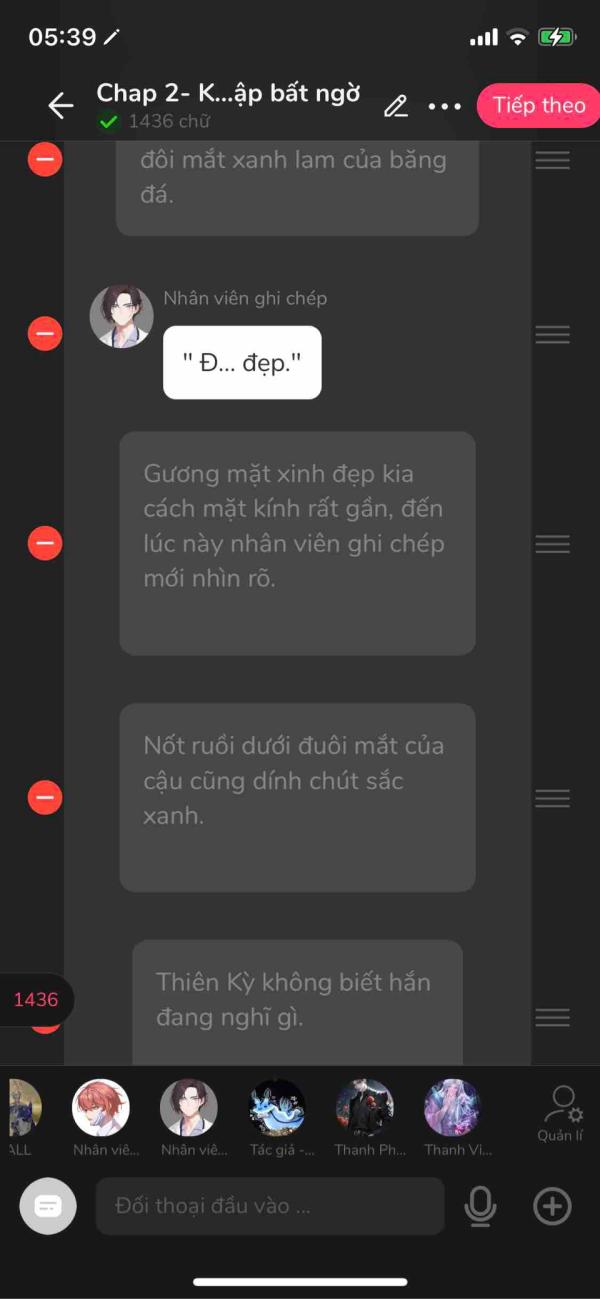Open the "Đ... đẹp." speech bubble to edit

242,362
